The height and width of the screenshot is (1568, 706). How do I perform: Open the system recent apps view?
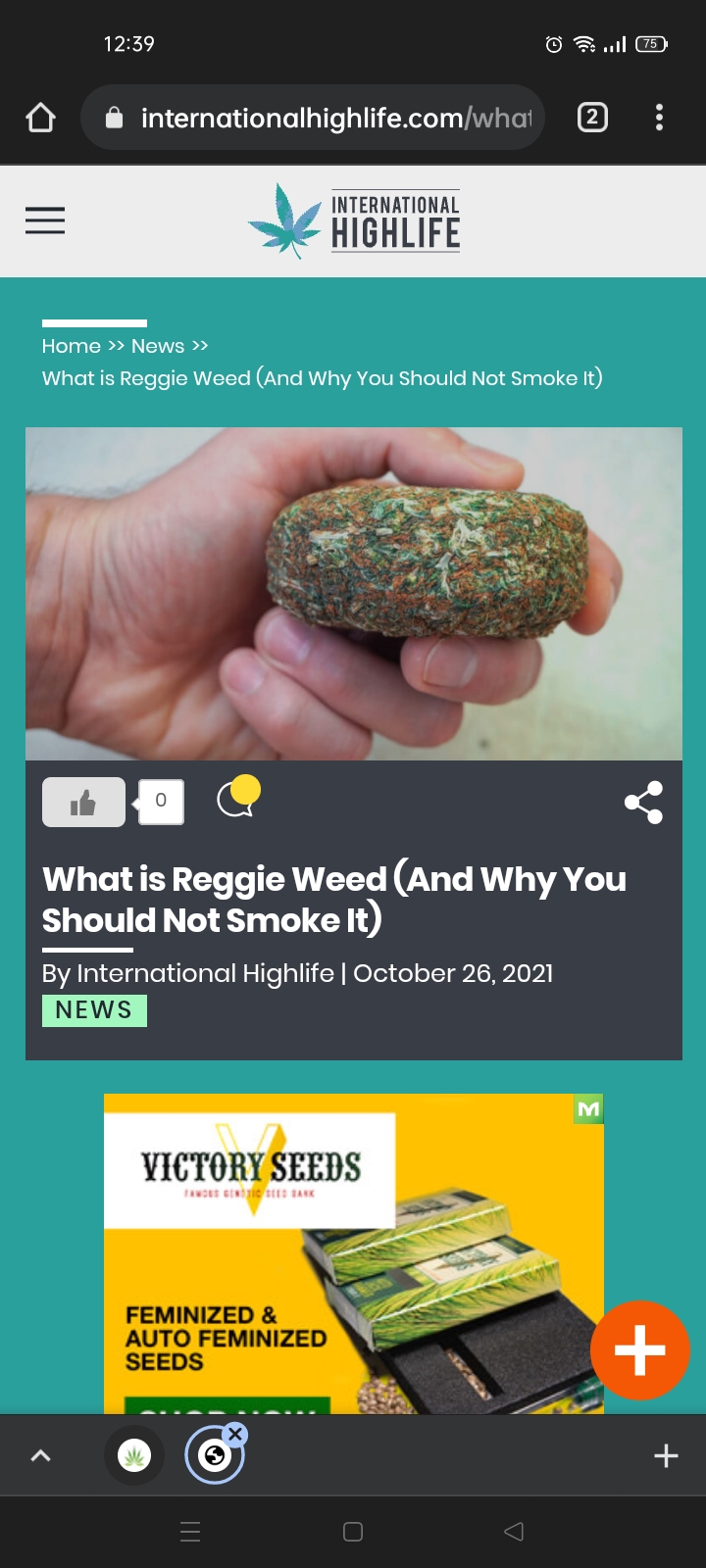coord(190,1532)
